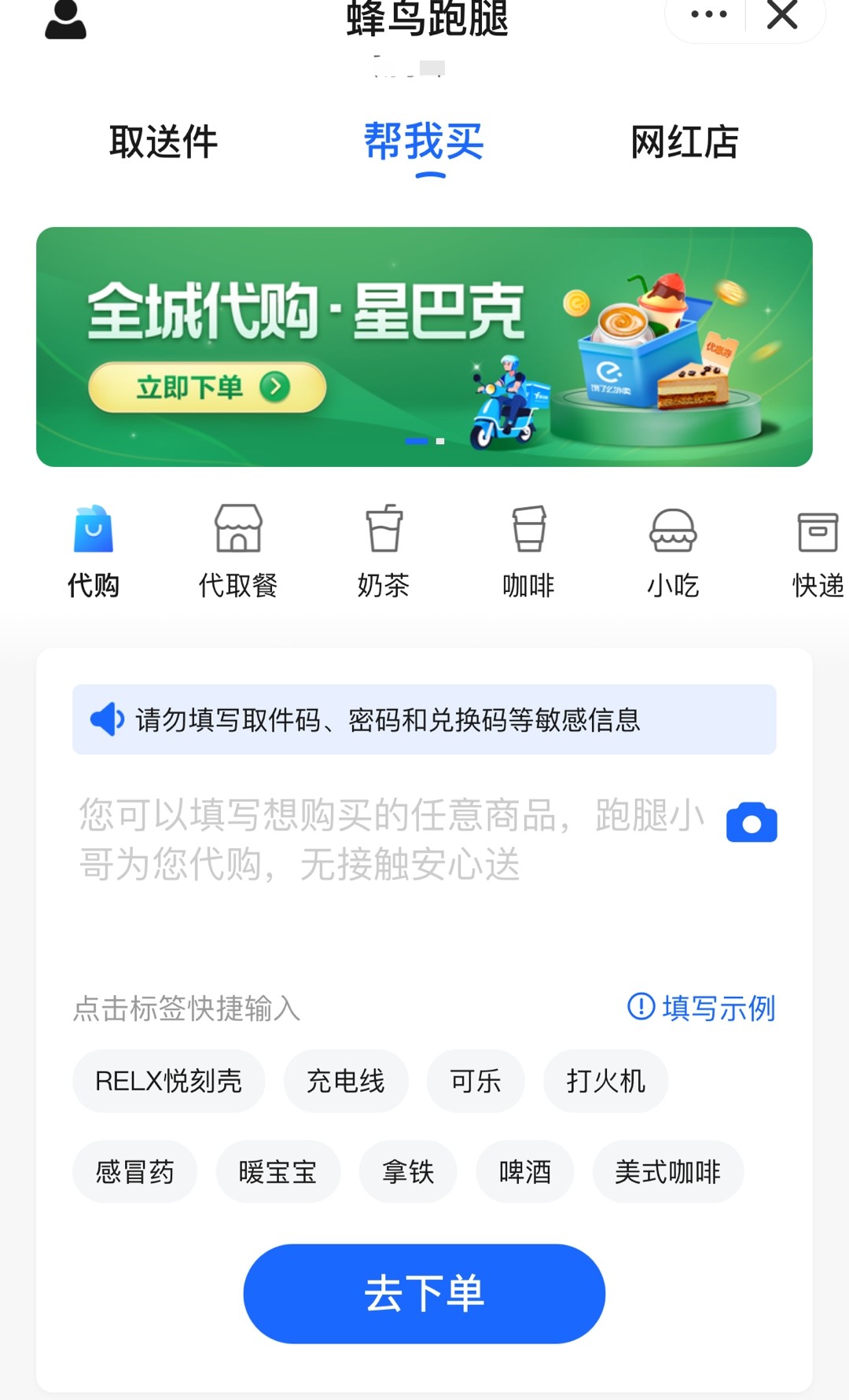
Task: Tap the speaker icon on the notice banner
Action: tap(106, 718)
